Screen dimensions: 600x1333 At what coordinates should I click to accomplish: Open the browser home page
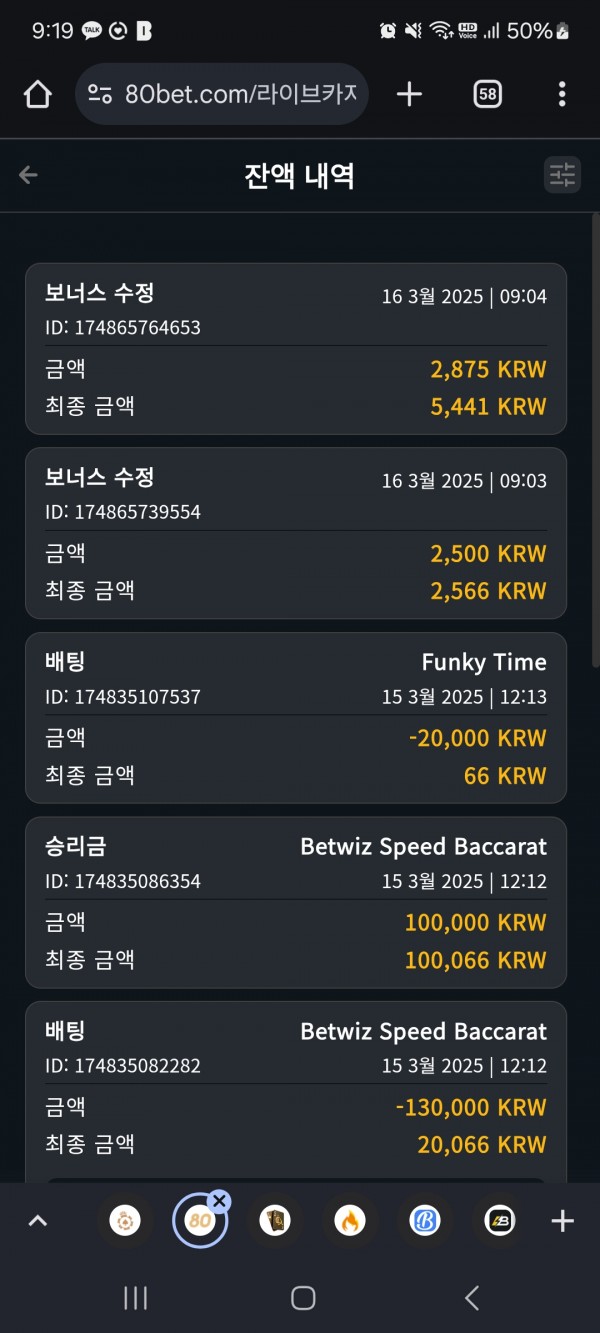[37, 95]
